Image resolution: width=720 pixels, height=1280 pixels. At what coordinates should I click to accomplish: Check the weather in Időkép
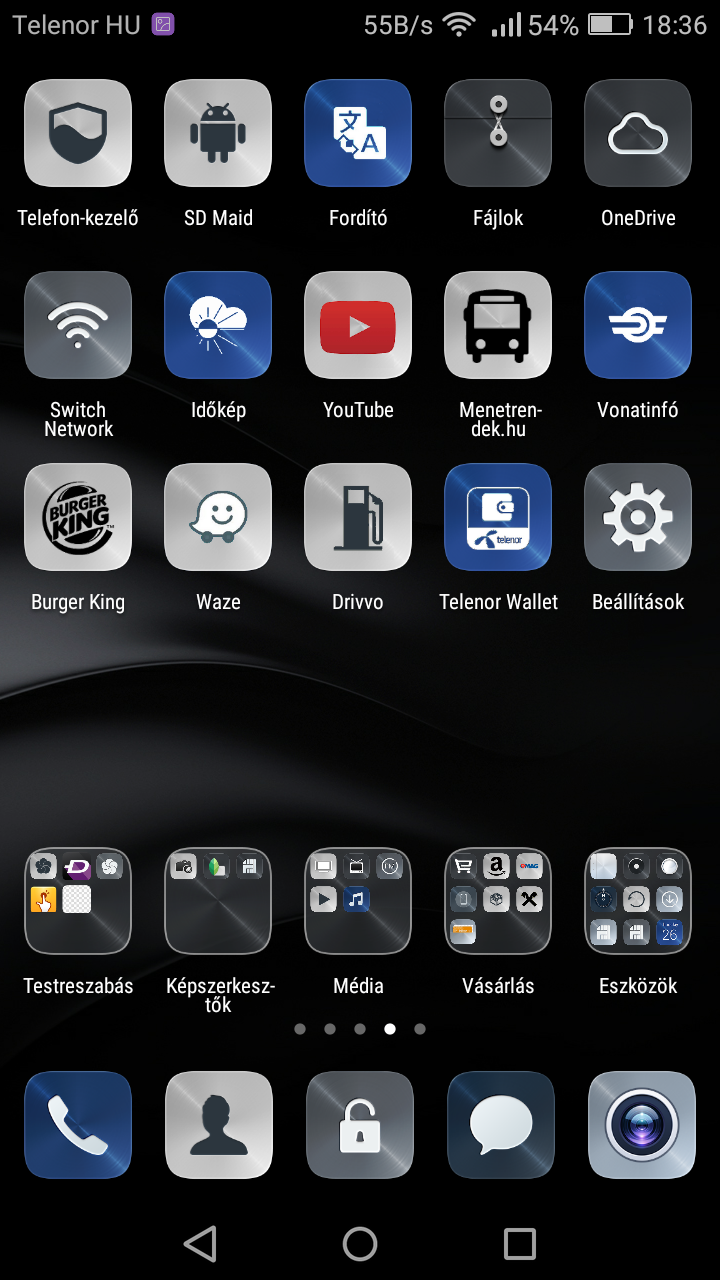coord(218,326)
